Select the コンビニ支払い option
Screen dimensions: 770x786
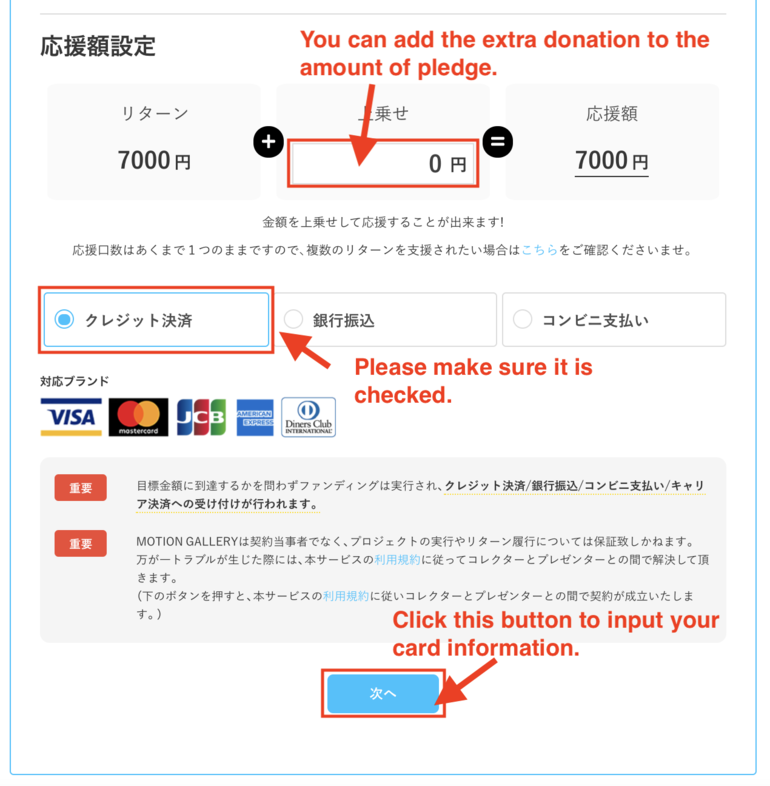(x=614, y=320)
